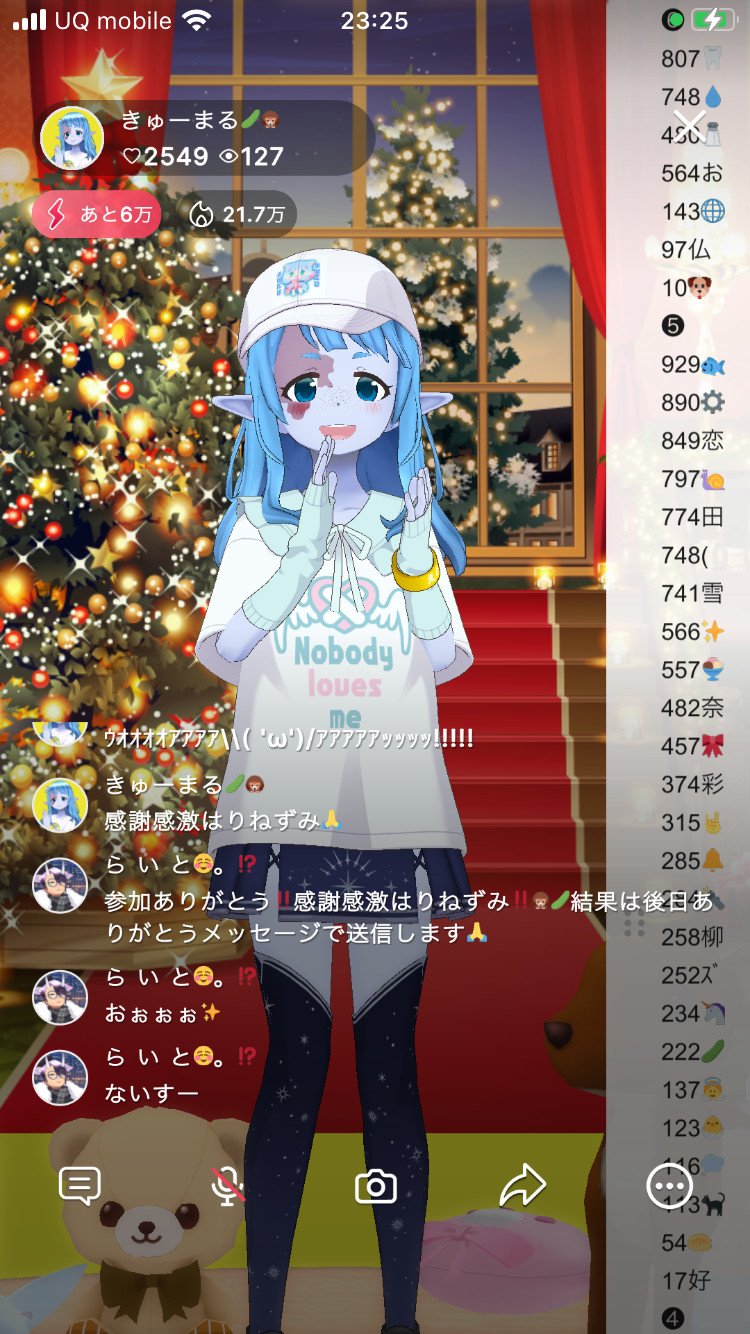Toggle the muted microphone icon

coord(228,1187)
